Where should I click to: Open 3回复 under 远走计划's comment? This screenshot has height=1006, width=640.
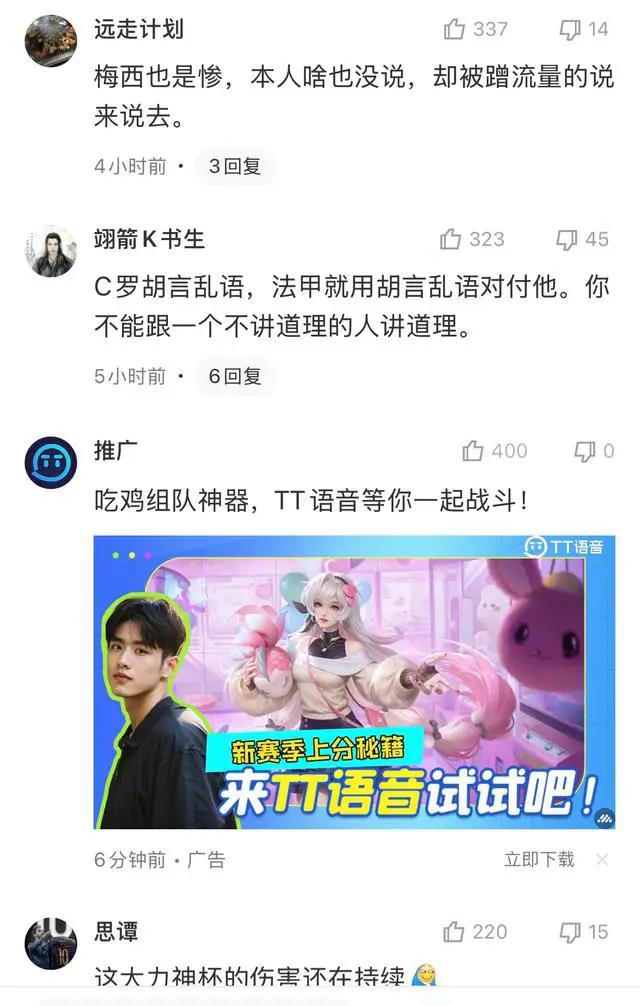coord(235,166)
